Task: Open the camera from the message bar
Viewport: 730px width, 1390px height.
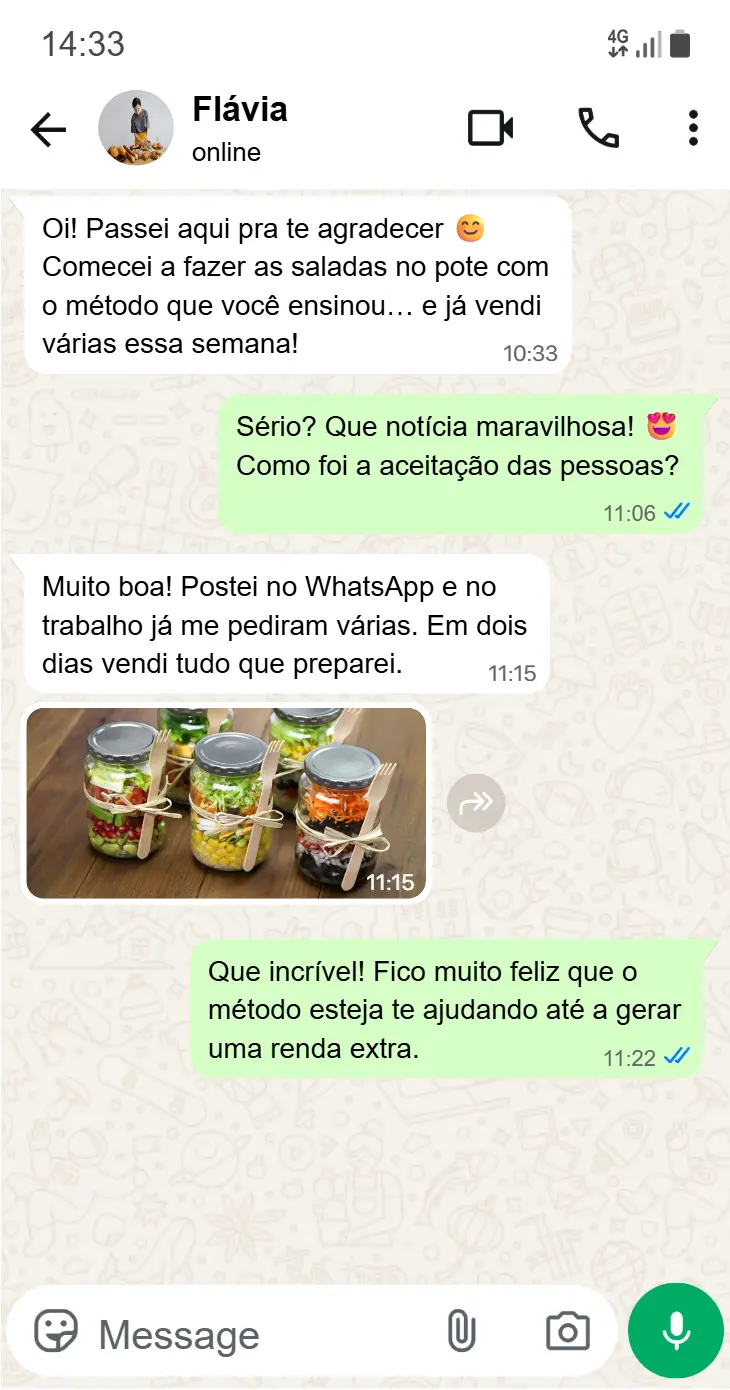Action: pyautogui.click(x=567, y=1332)
